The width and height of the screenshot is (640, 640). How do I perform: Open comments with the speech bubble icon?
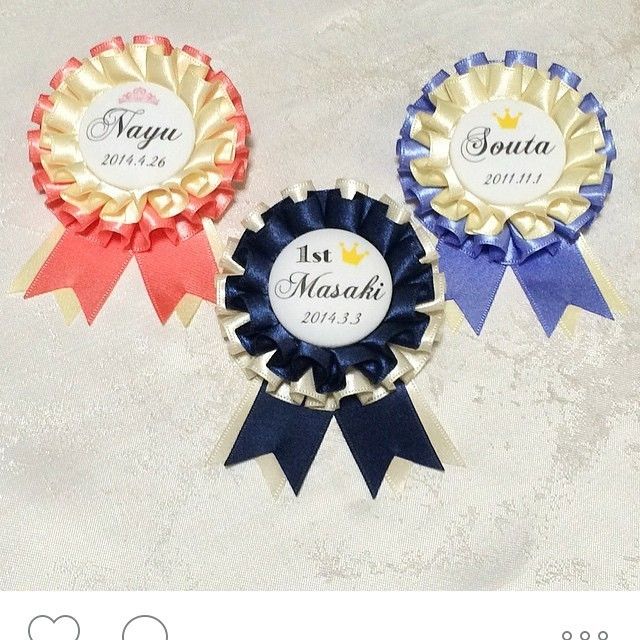click(145, 632)
